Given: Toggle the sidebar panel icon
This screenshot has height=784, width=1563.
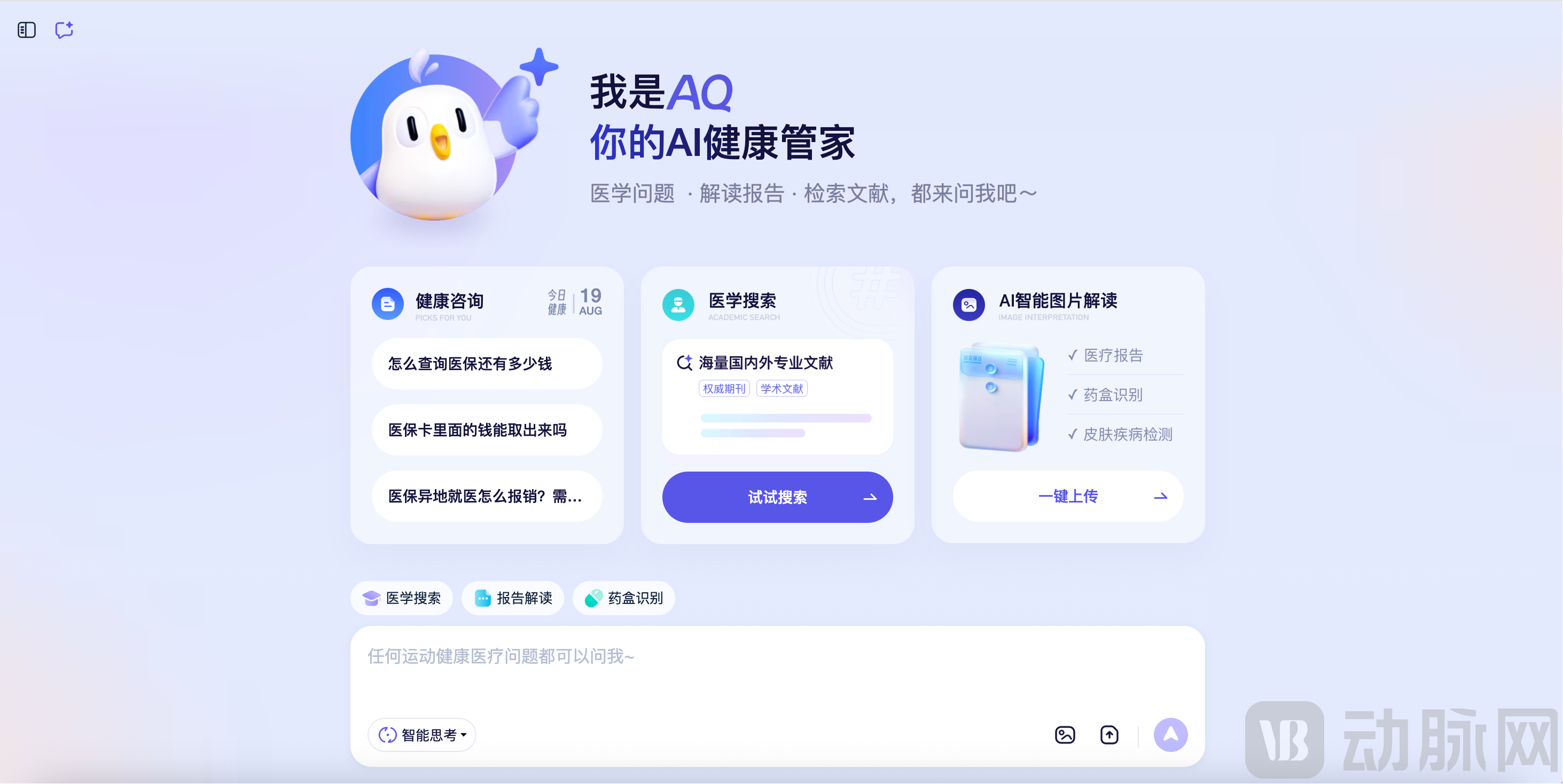Looking at the screenshot, I should (x=27, y=30).
